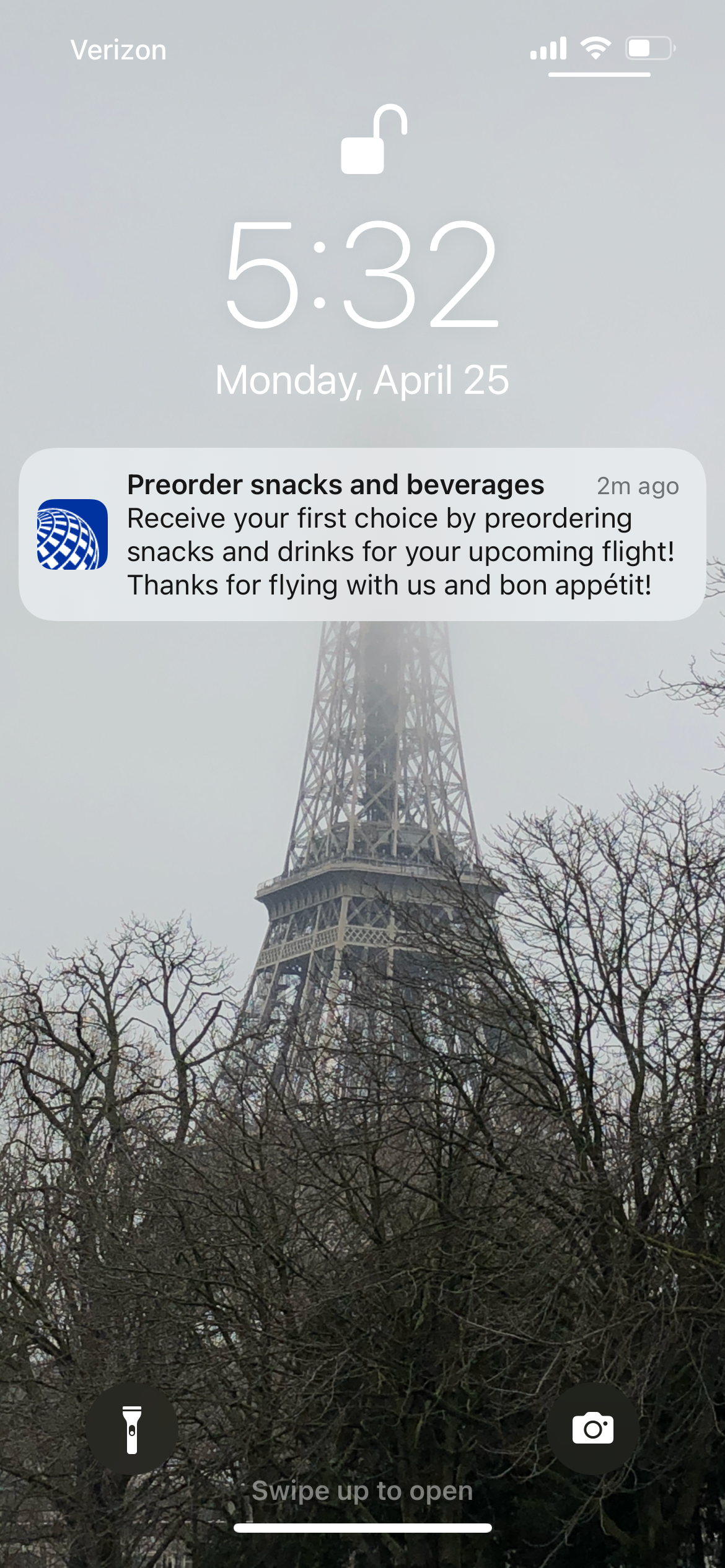Open the Preorder snacks and beverages notification
Image resolution: width=725 pixels, height=1568 pixels.
click(362, 534)
